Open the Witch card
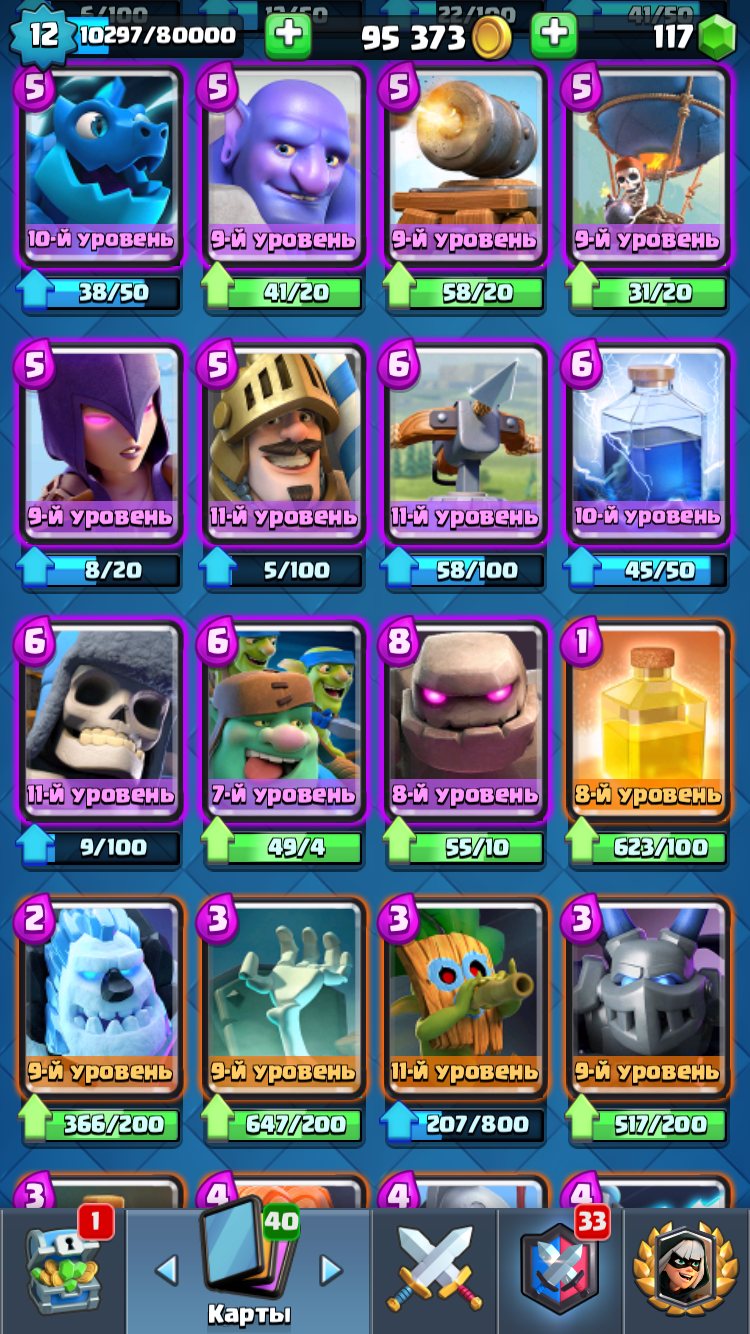This screenshot has width=750, height=1334. coord(99,444)
